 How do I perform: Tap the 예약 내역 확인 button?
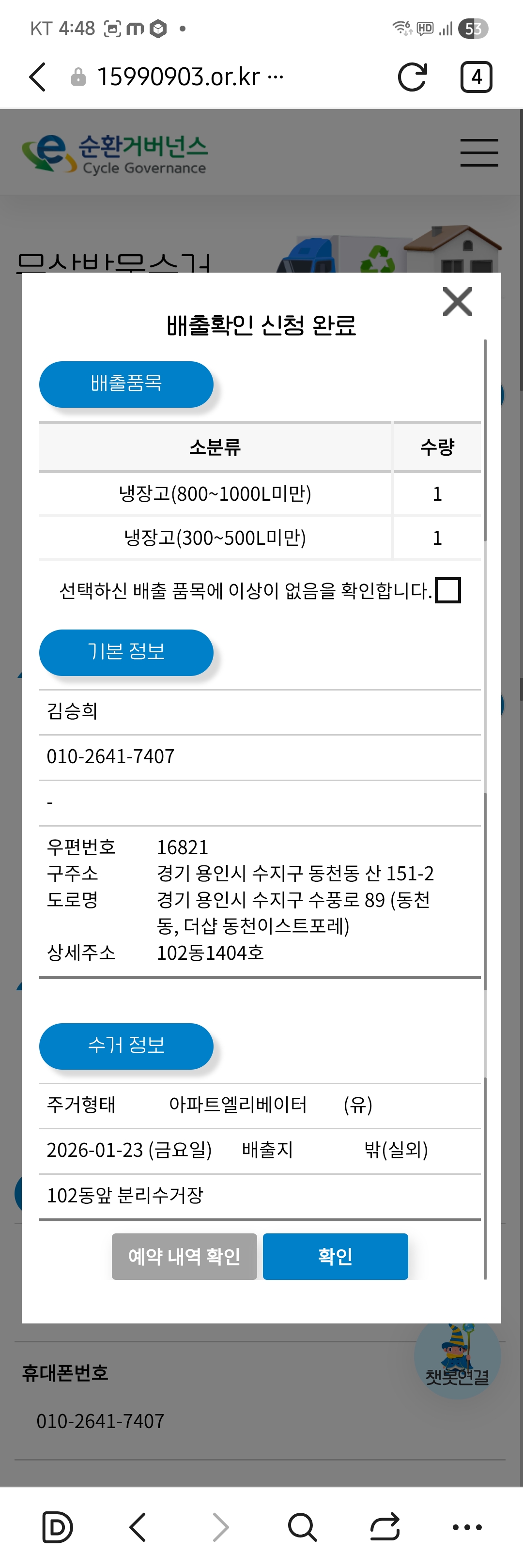point(184,1256)
